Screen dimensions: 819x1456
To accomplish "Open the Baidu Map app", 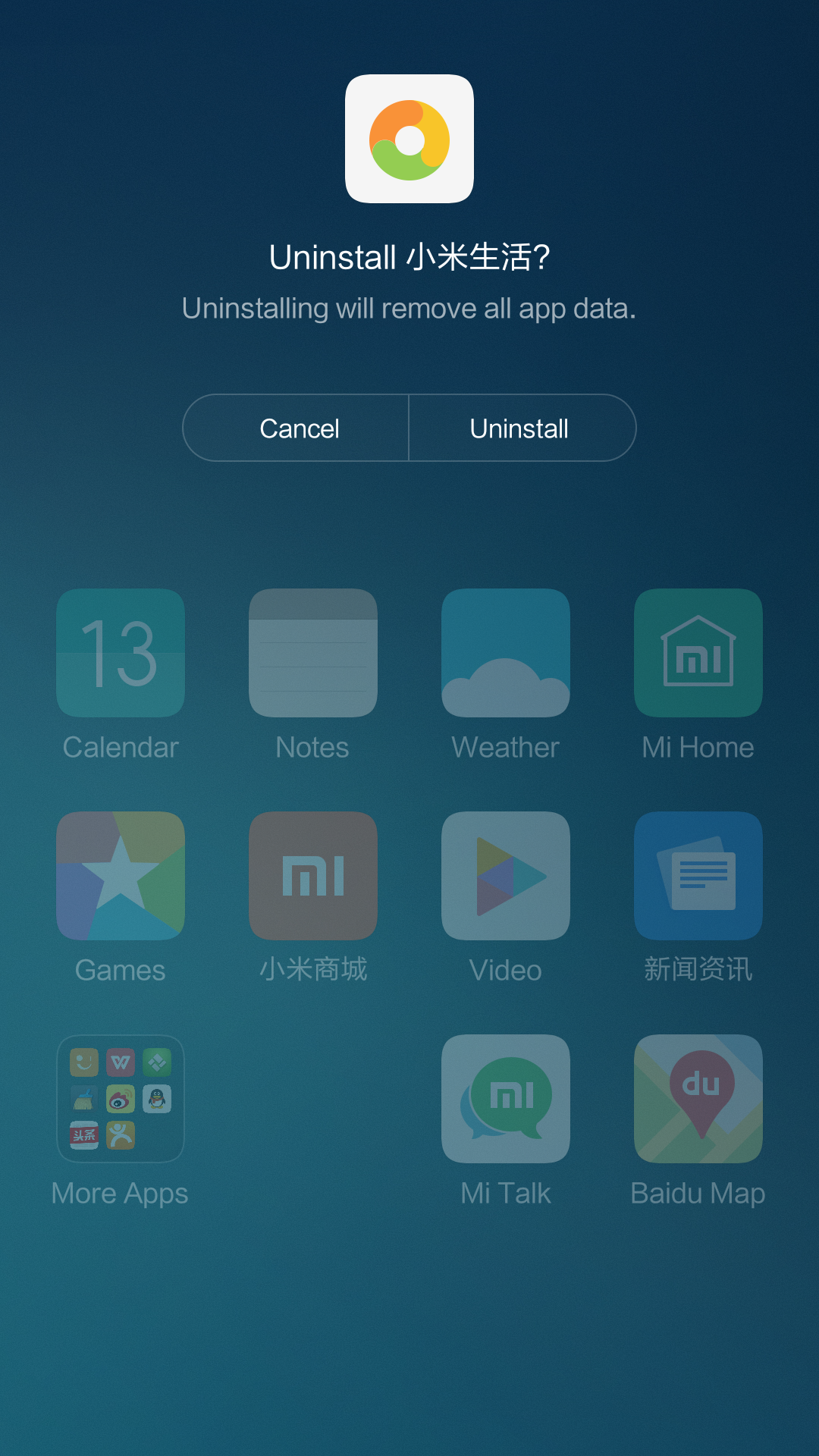I will [x=698, y=1099].
